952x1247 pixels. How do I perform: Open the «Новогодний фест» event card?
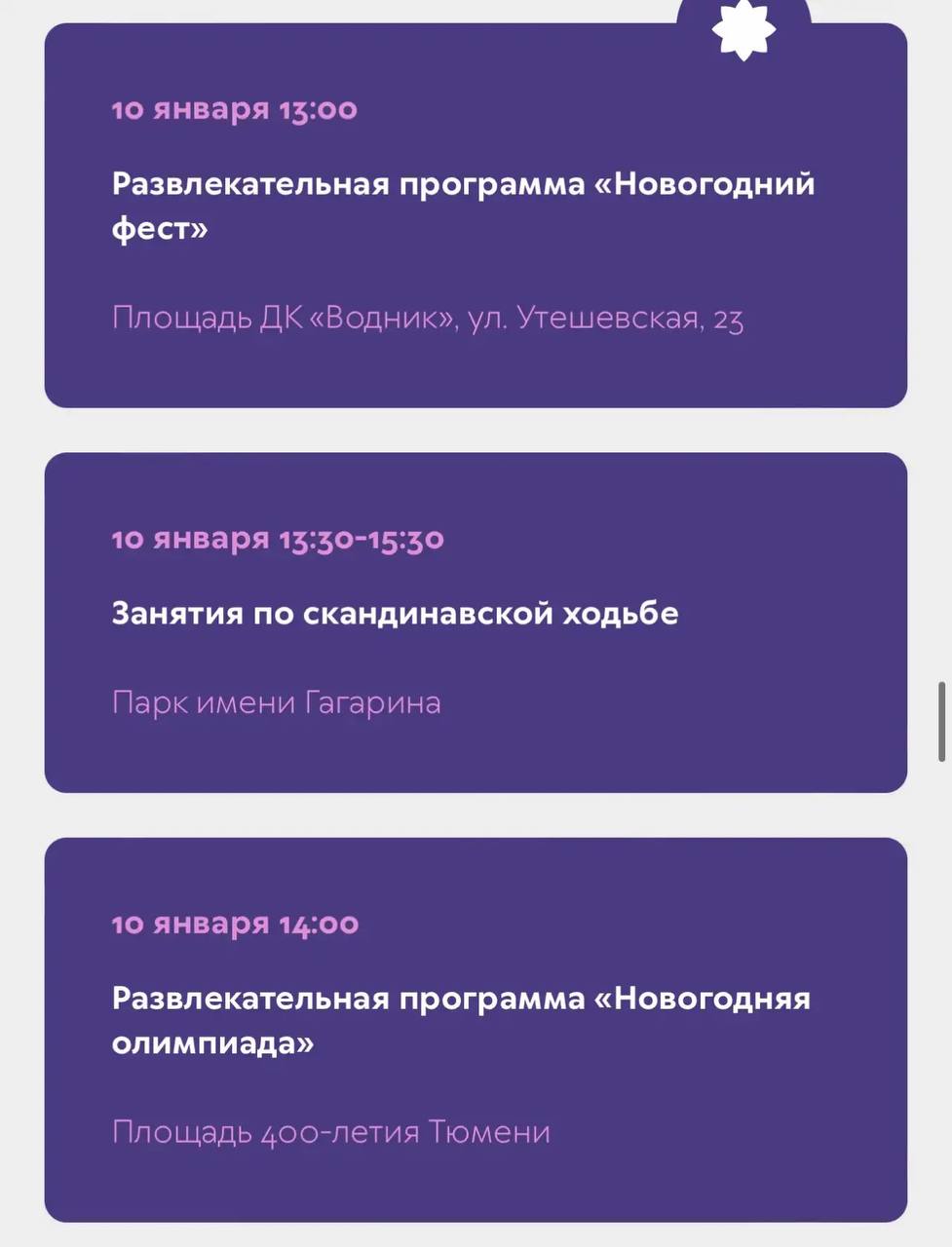click(464, 206)
